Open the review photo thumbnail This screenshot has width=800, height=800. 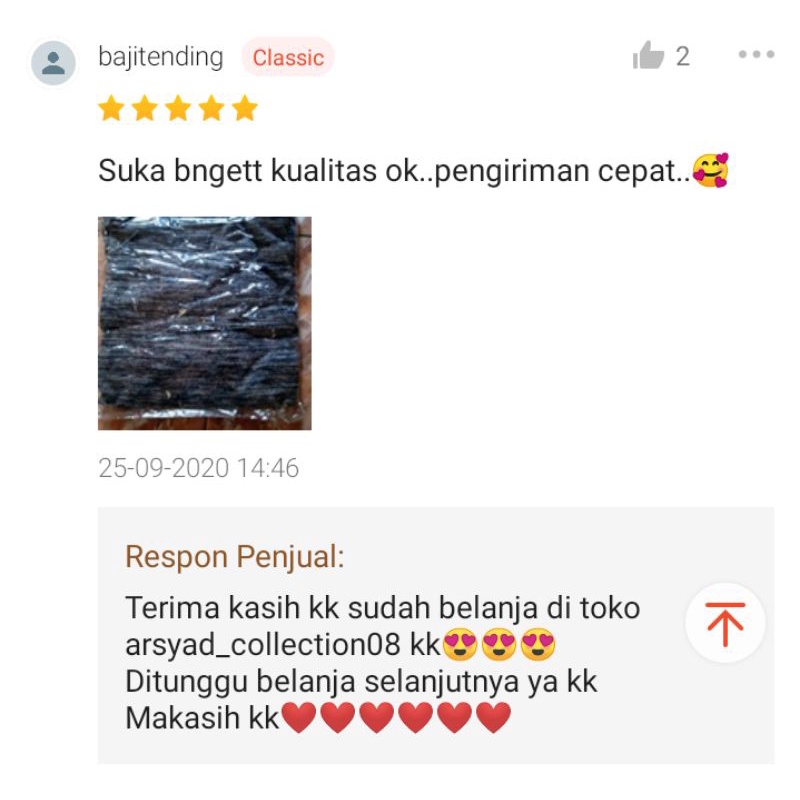[x=204, y=323]
